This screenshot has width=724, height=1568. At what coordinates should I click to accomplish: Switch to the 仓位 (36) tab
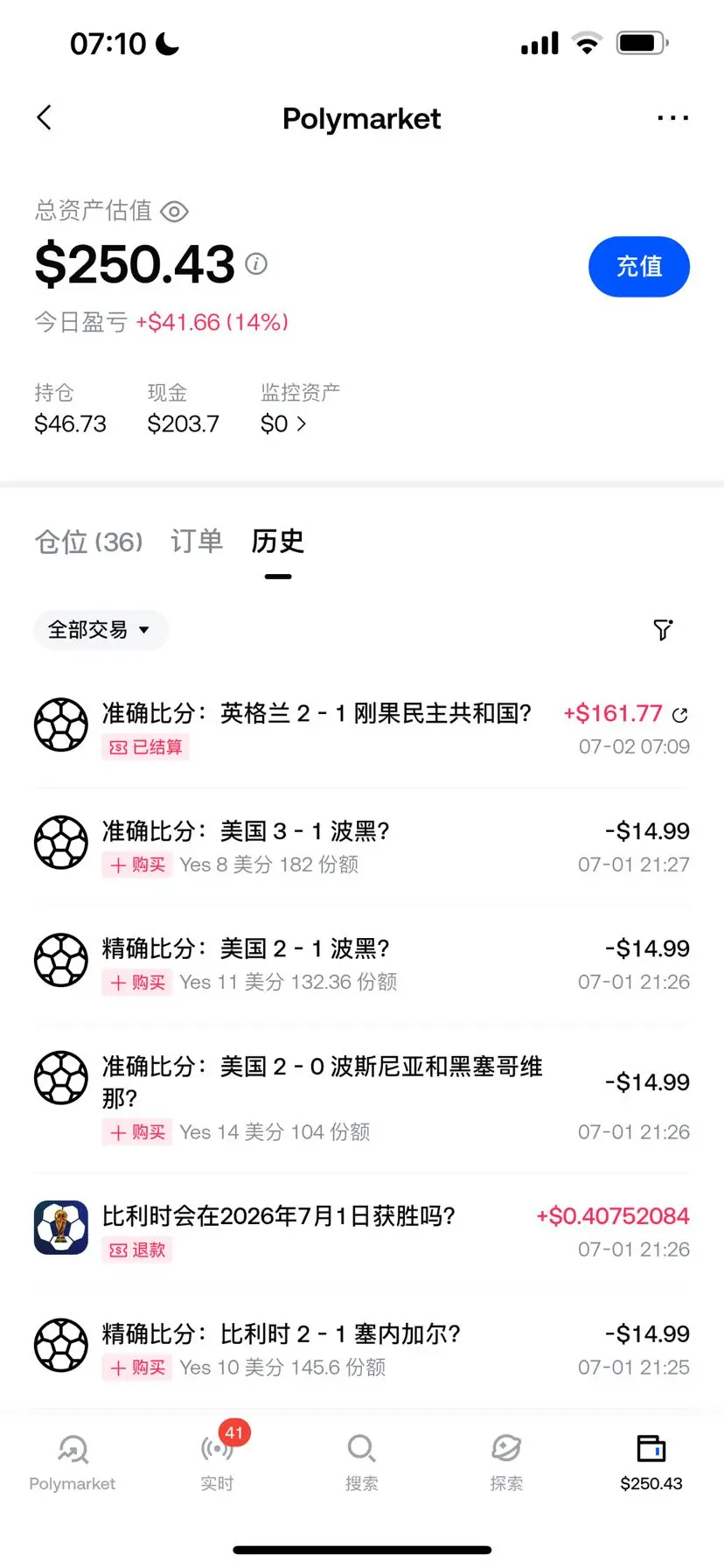click(x=88, y=542)
